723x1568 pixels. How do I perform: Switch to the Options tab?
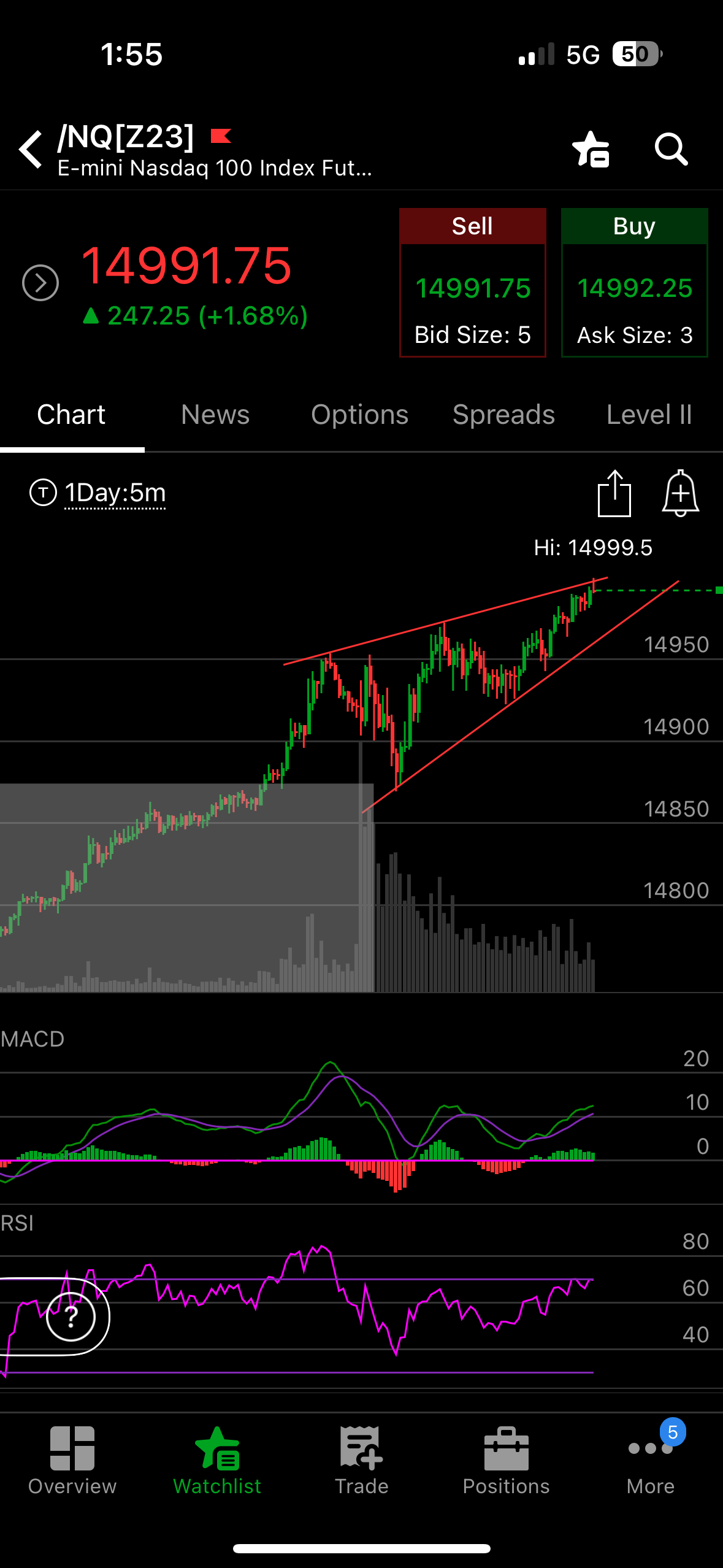coord(359,415)
